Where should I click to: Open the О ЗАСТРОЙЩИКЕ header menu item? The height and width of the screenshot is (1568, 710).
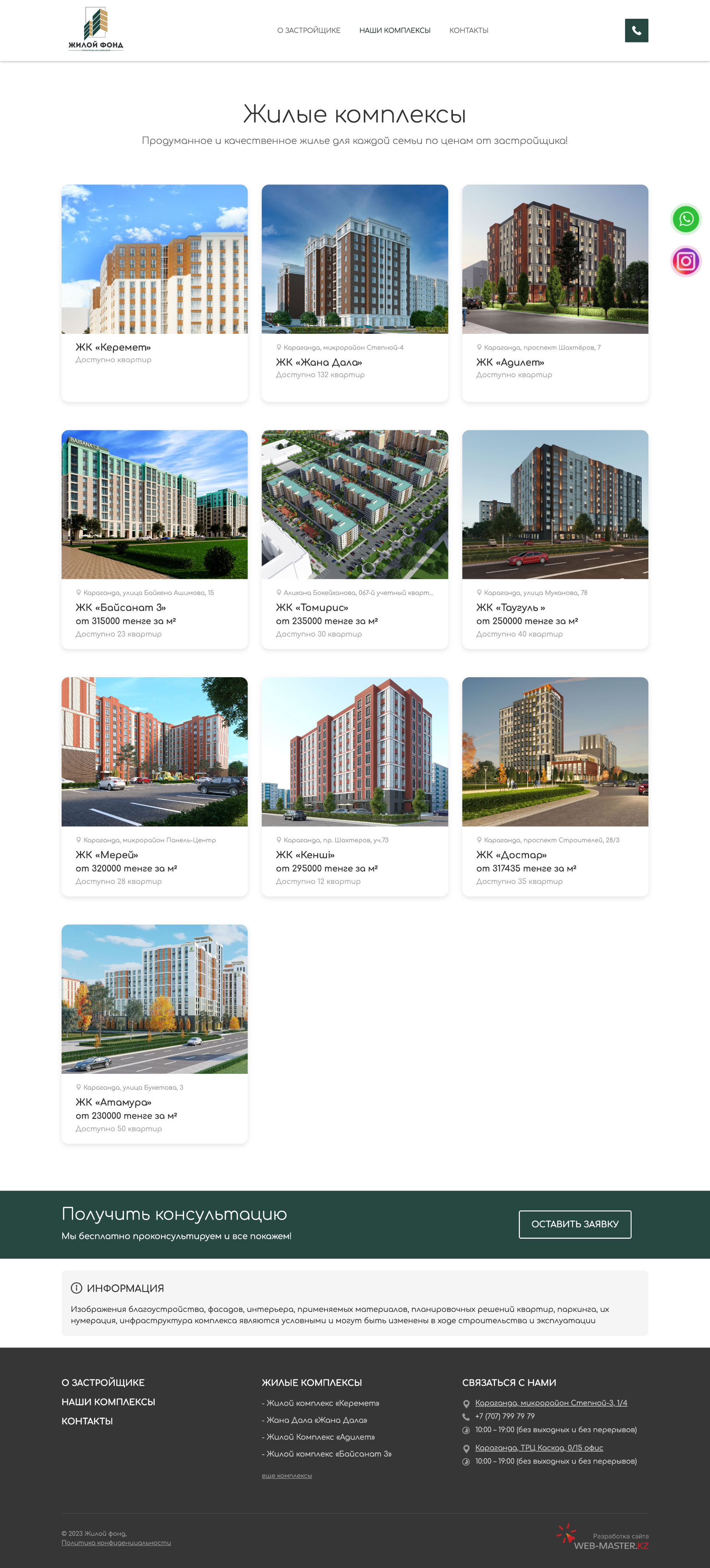308,31
